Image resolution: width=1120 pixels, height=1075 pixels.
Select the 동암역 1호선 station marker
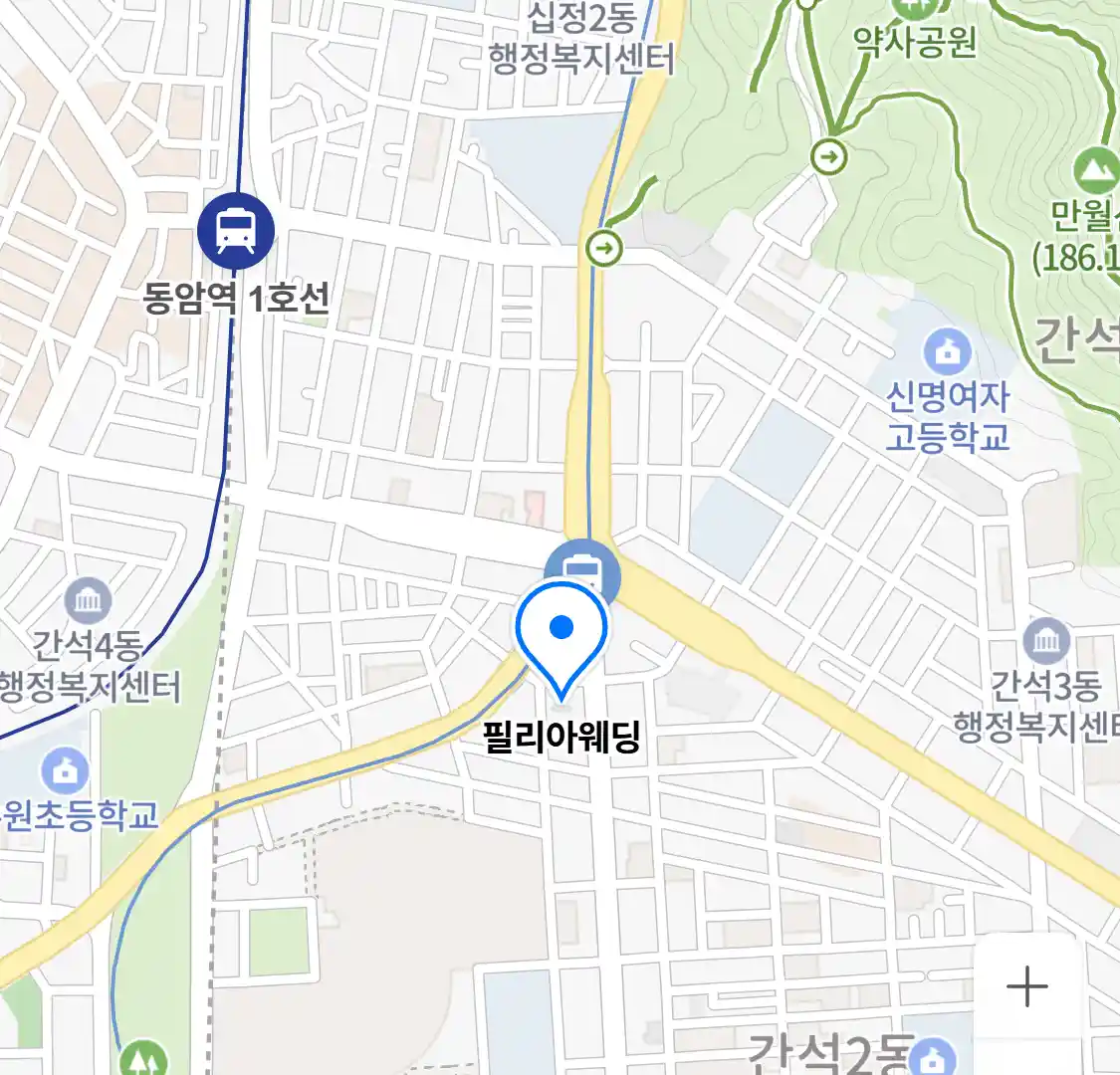point(236,231)
